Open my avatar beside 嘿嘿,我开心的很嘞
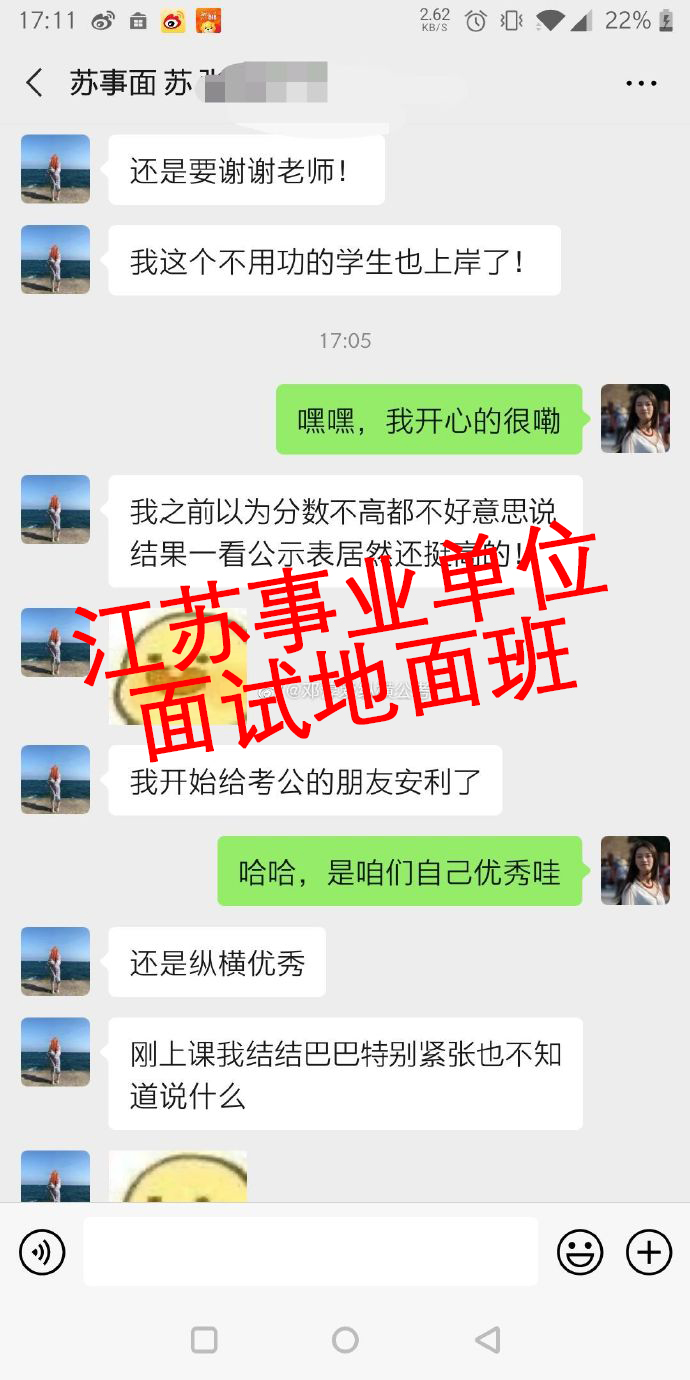The image size is (690, 1380). pos(635,419)
